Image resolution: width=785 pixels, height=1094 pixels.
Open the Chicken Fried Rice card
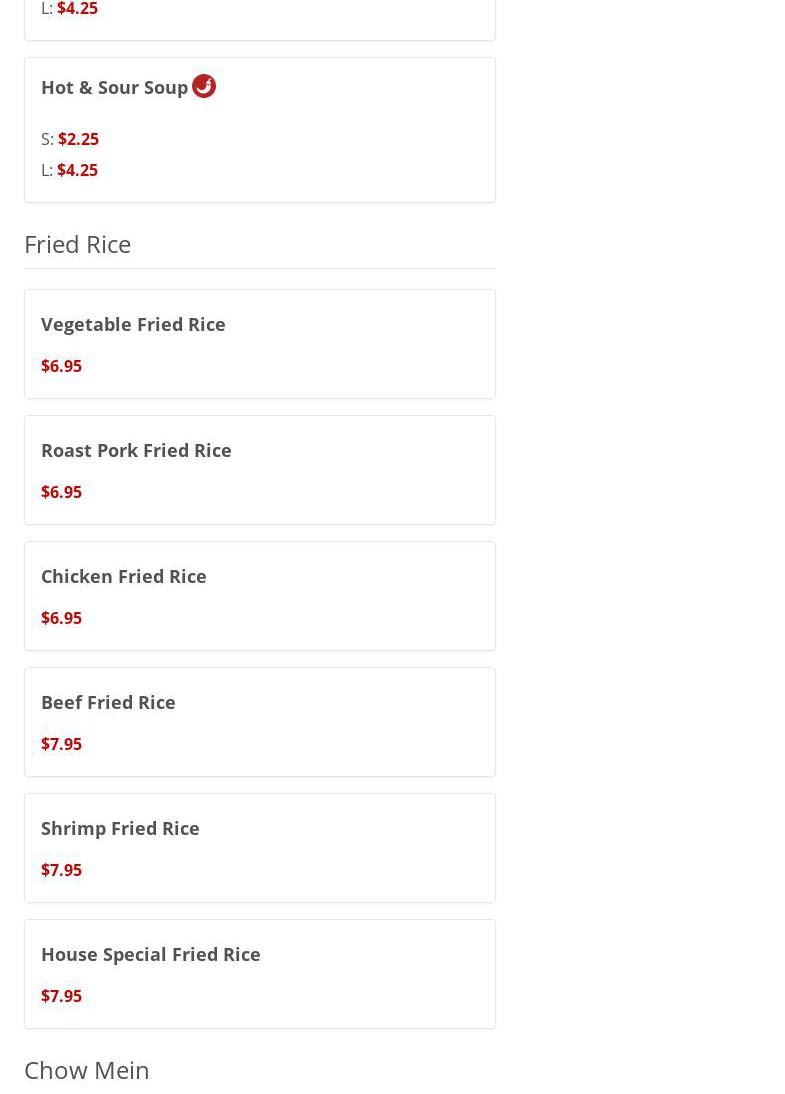tap(124, 577)
